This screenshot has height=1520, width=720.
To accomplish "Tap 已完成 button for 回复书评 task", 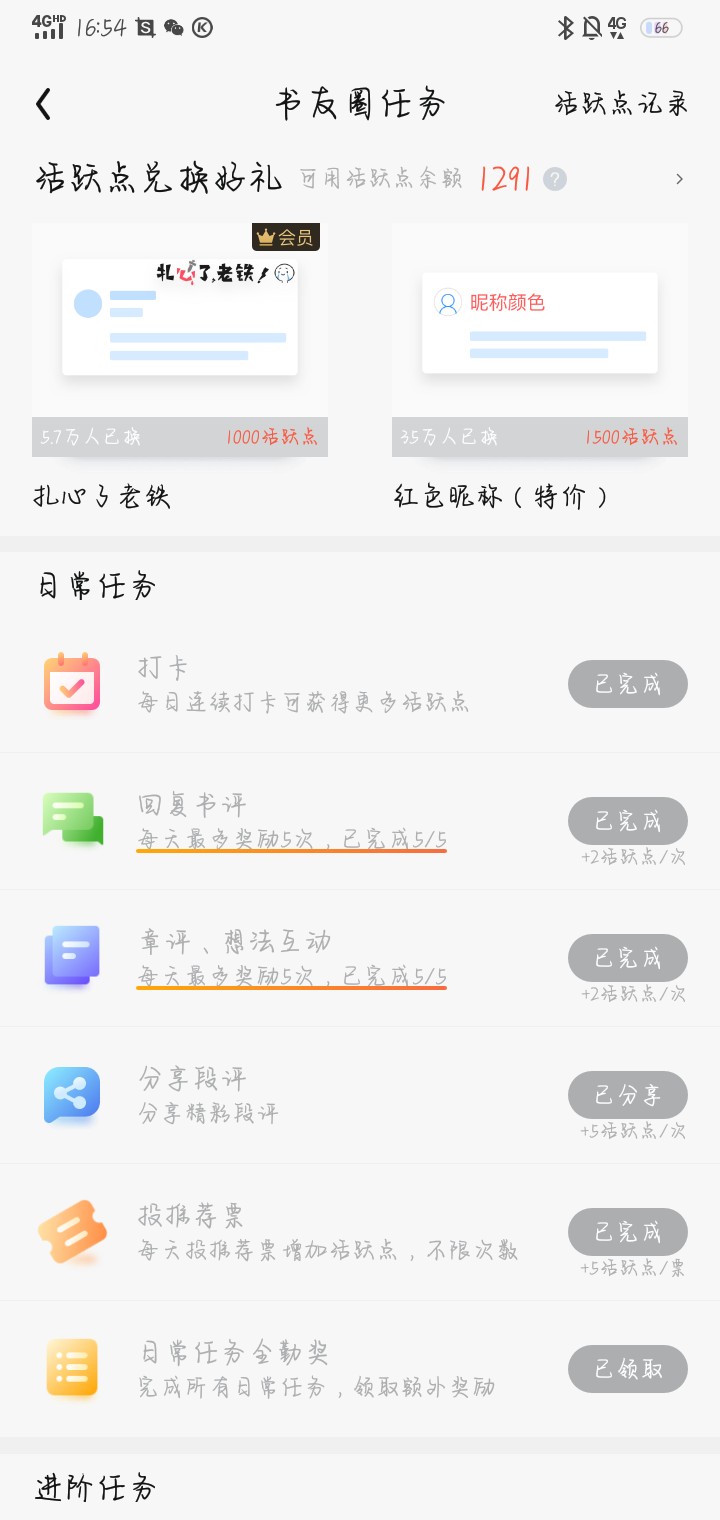I will pyautogui.click(x=627, y=822).
